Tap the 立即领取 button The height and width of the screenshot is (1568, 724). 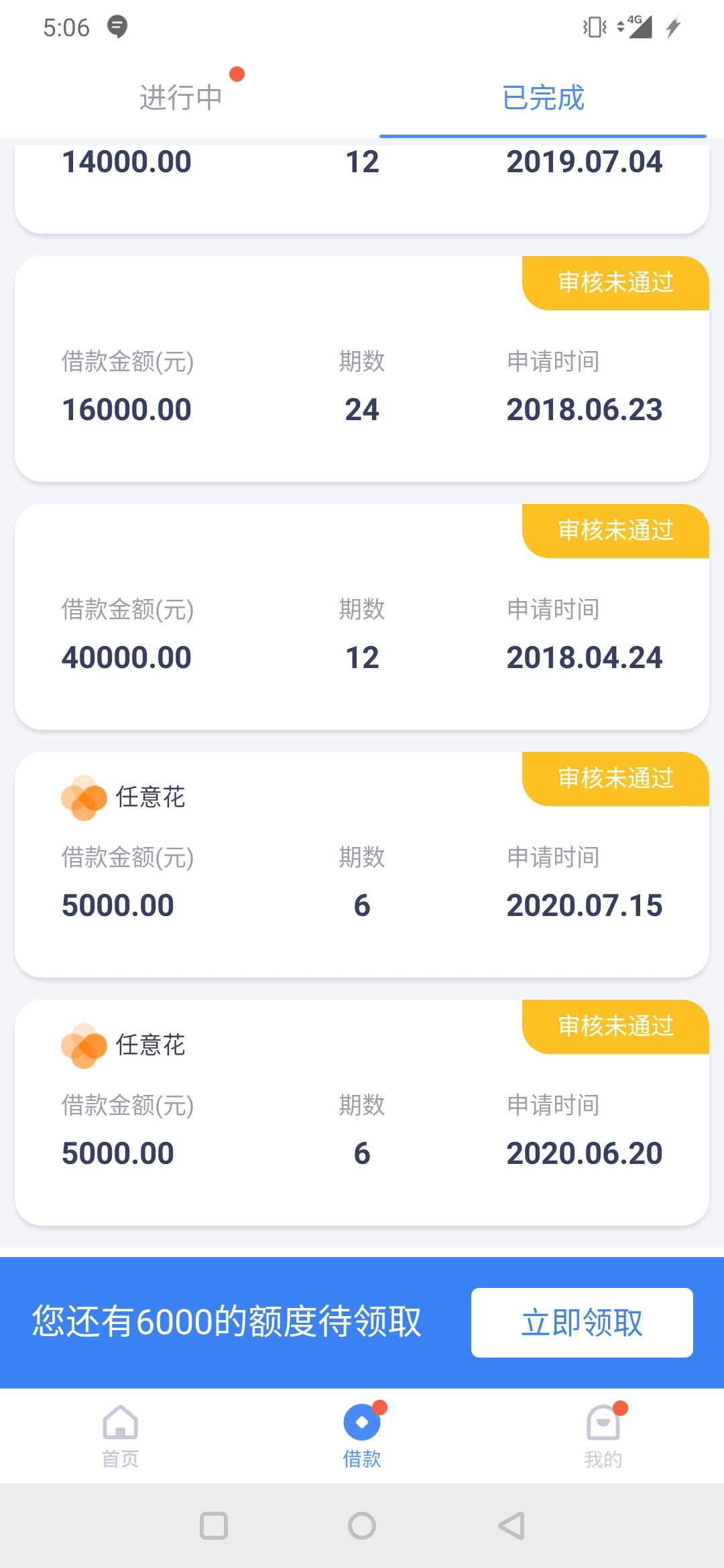tap(582, 1323)
